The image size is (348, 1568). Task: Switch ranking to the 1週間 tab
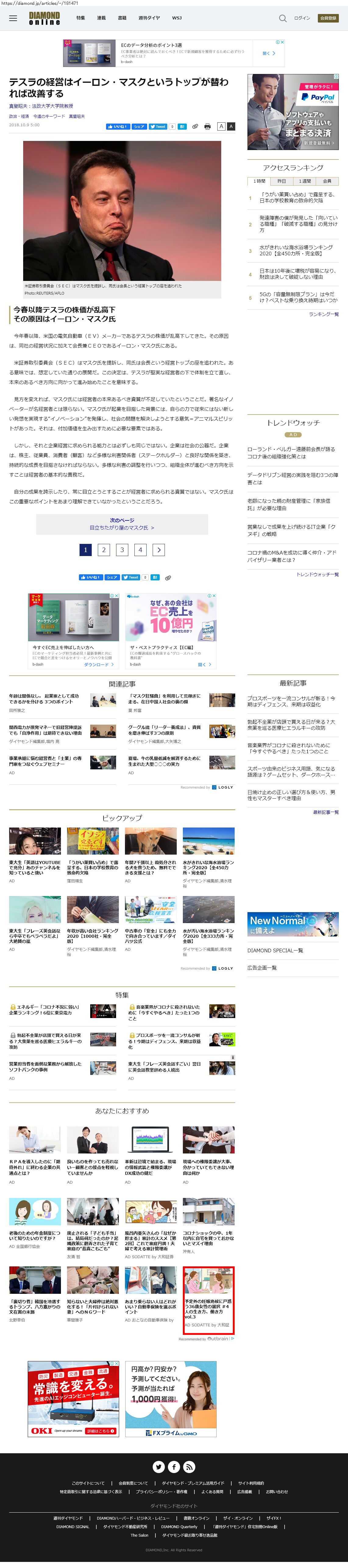click(x=304, y=181)
